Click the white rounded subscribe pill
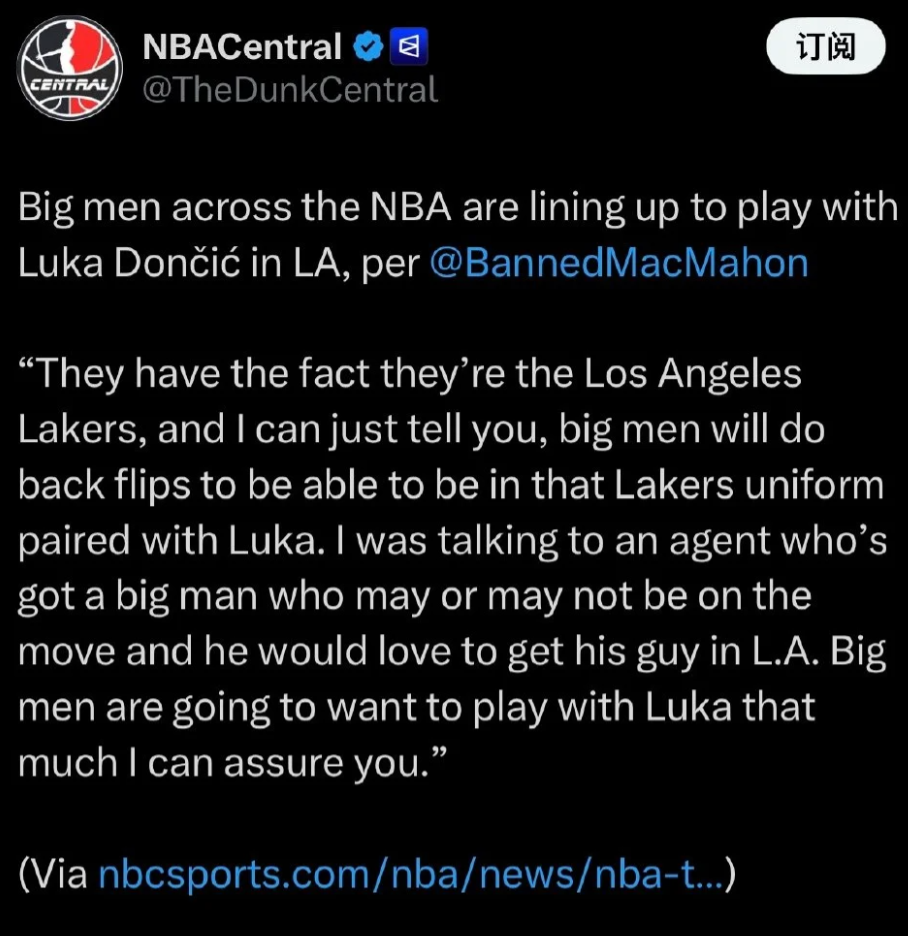908x936 pixels. point(826,44)
